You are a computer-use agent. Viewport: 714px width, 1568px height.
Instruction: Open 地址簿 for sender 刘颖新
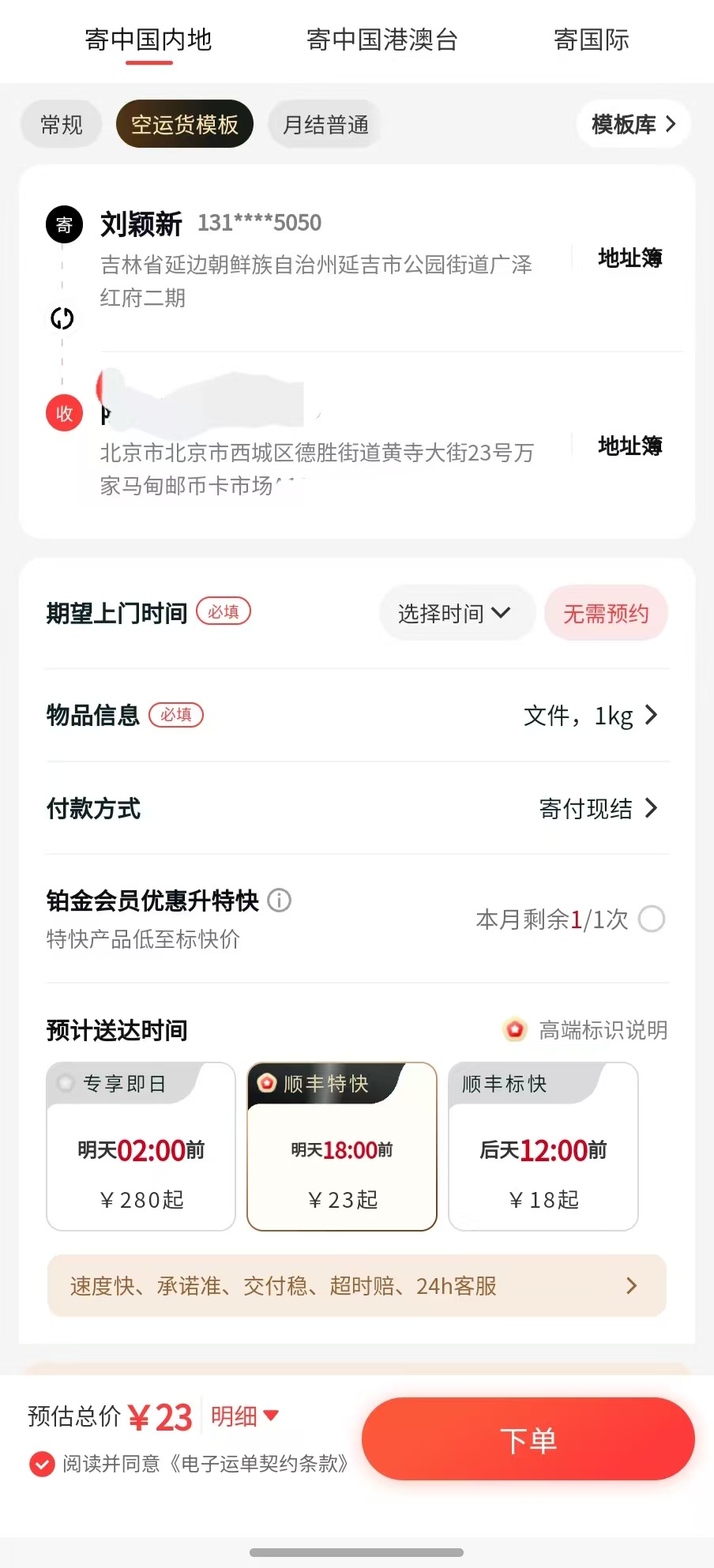click(629, 258)
